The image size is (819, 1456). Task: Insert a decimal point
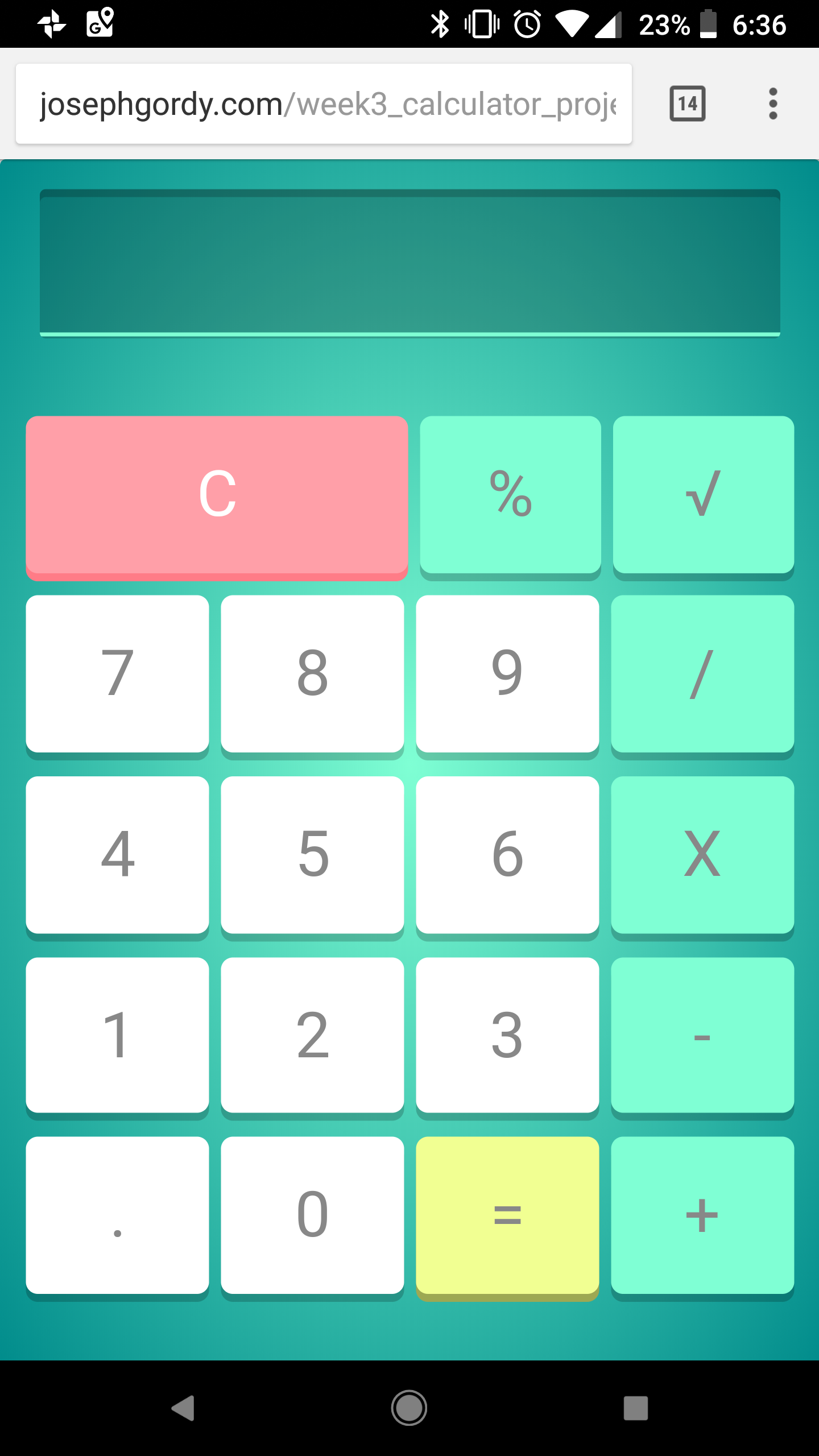117,1218
